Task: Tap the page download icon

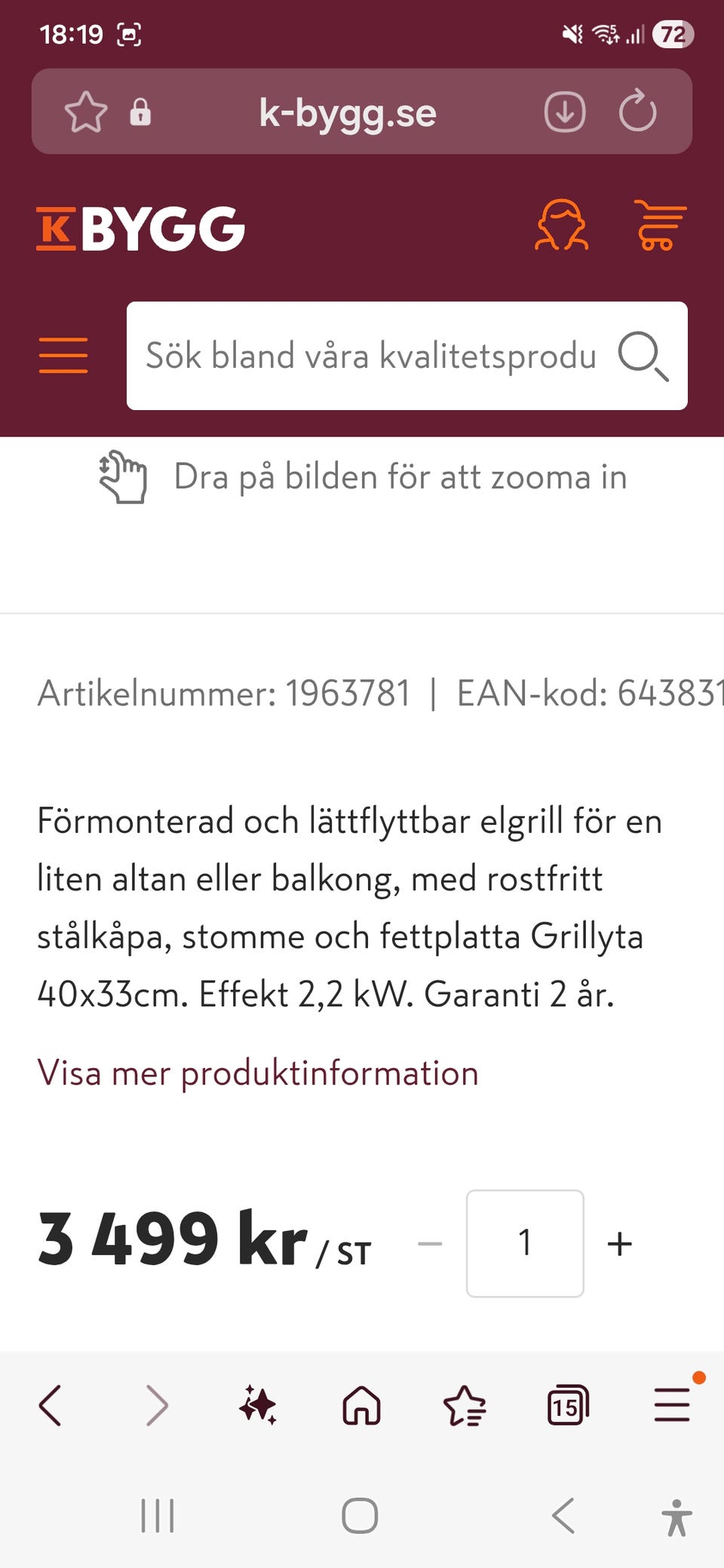Action: tap(564, 111)
